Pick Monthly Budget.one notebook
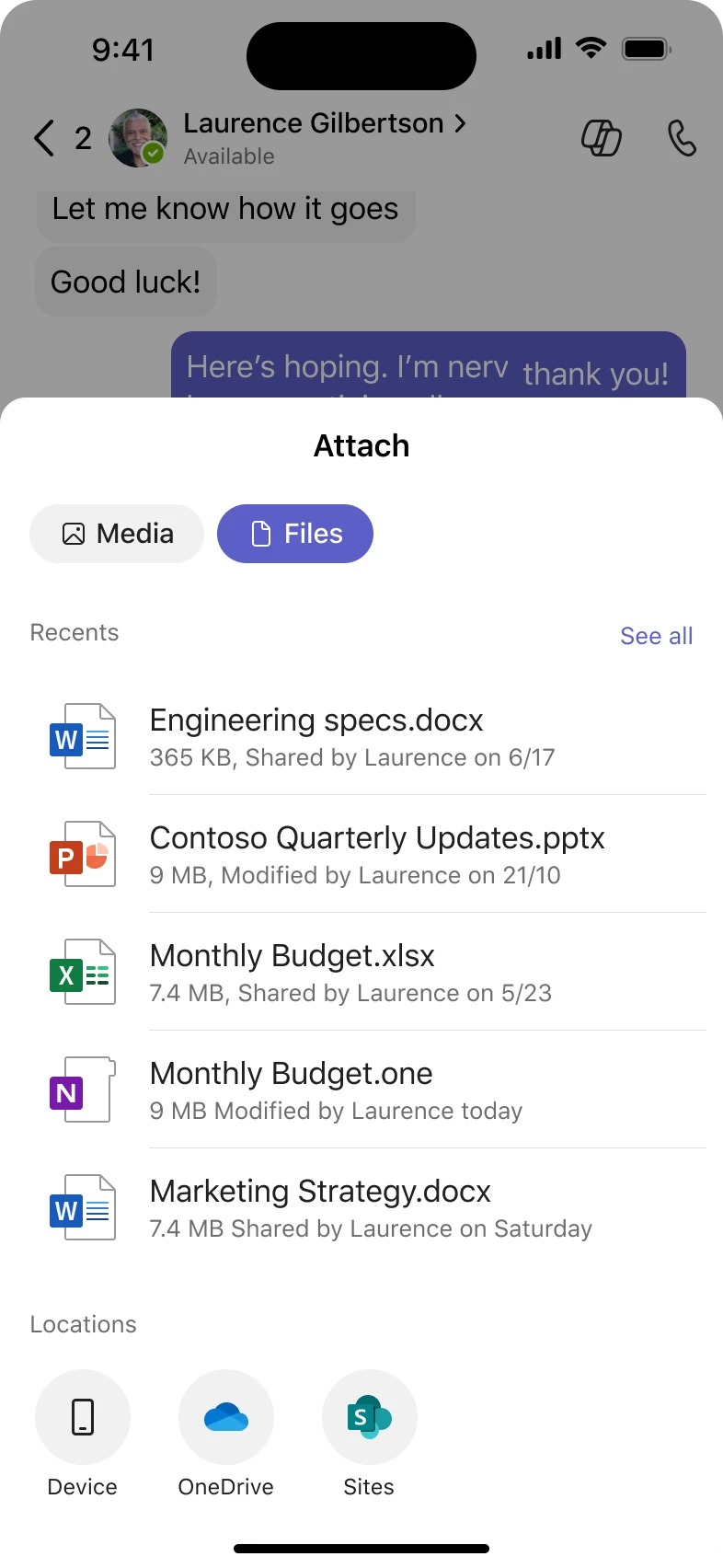Image resolution: width=723 pixels, height=1568 pixels. [x=361, y=1090]
